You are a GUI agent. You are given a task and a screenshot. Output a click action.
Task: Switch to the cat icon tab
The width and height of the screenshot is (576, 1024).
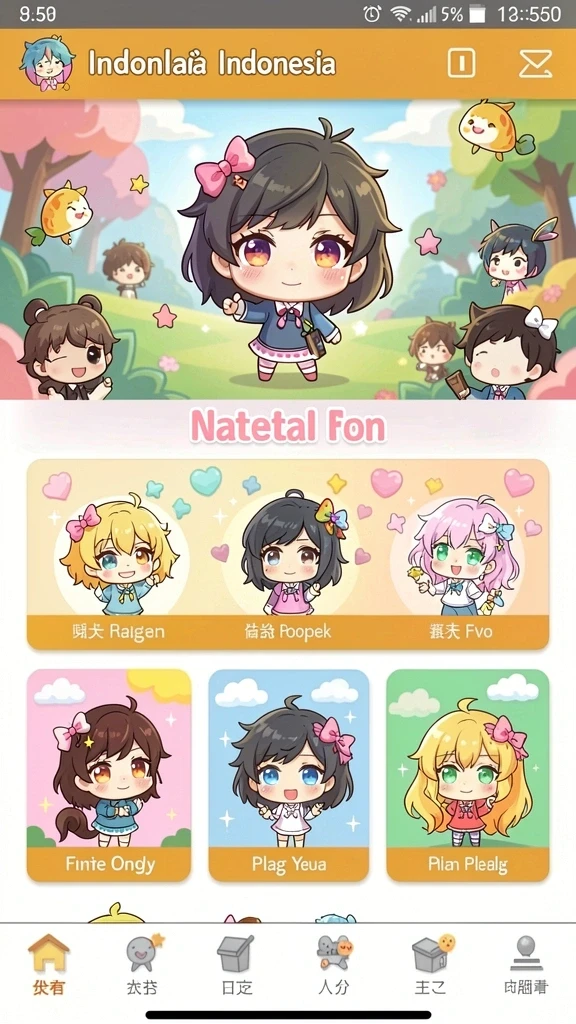point(334,965)
